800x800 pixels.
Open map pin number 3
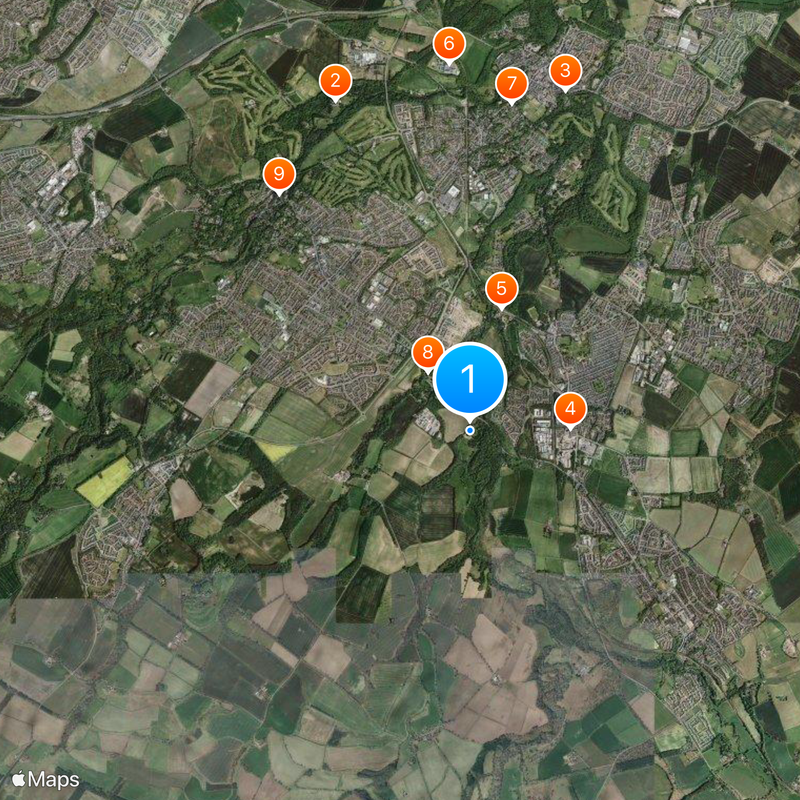coord(565,71)
